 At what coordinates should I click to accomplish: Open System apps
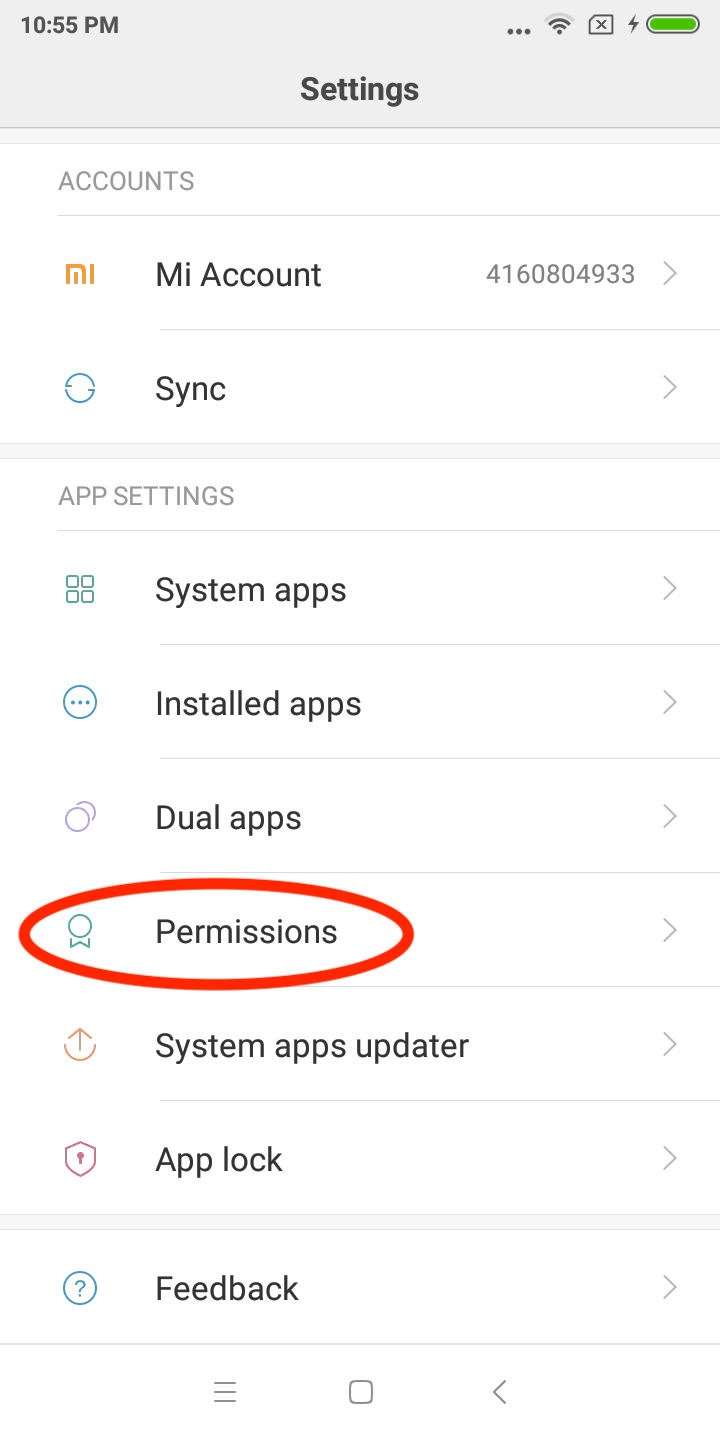tap(360, 589)
